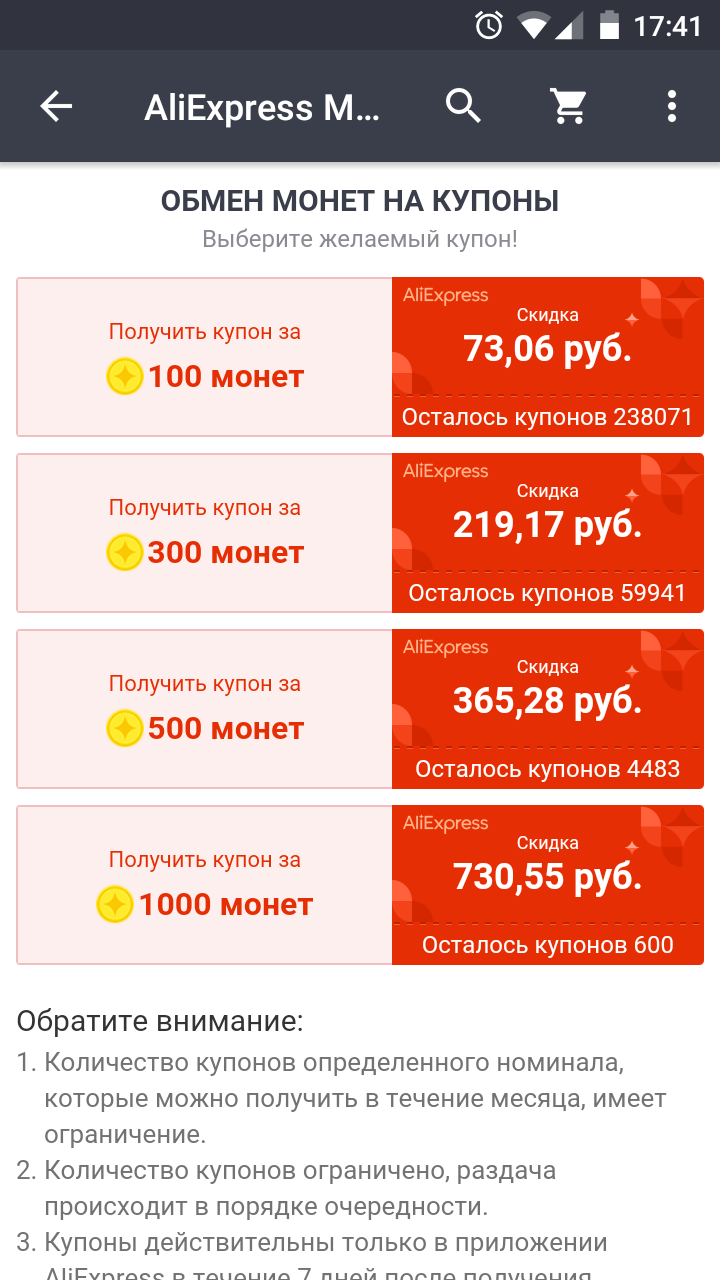Screen dimensions: 720x1280
Task: Get the 73,06 руб. coupon for 100 монет
Action: click(205, 357)
